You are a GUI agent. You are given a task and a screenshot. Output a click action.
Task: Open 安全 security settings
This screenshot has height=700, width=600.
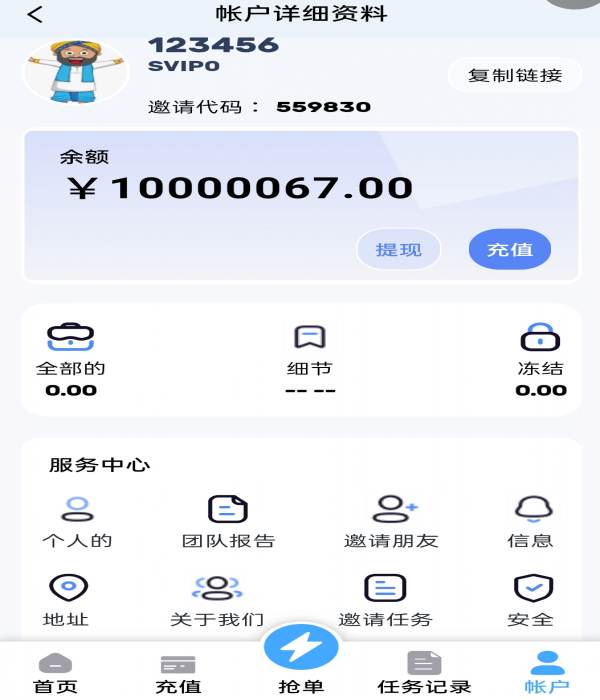531,600
